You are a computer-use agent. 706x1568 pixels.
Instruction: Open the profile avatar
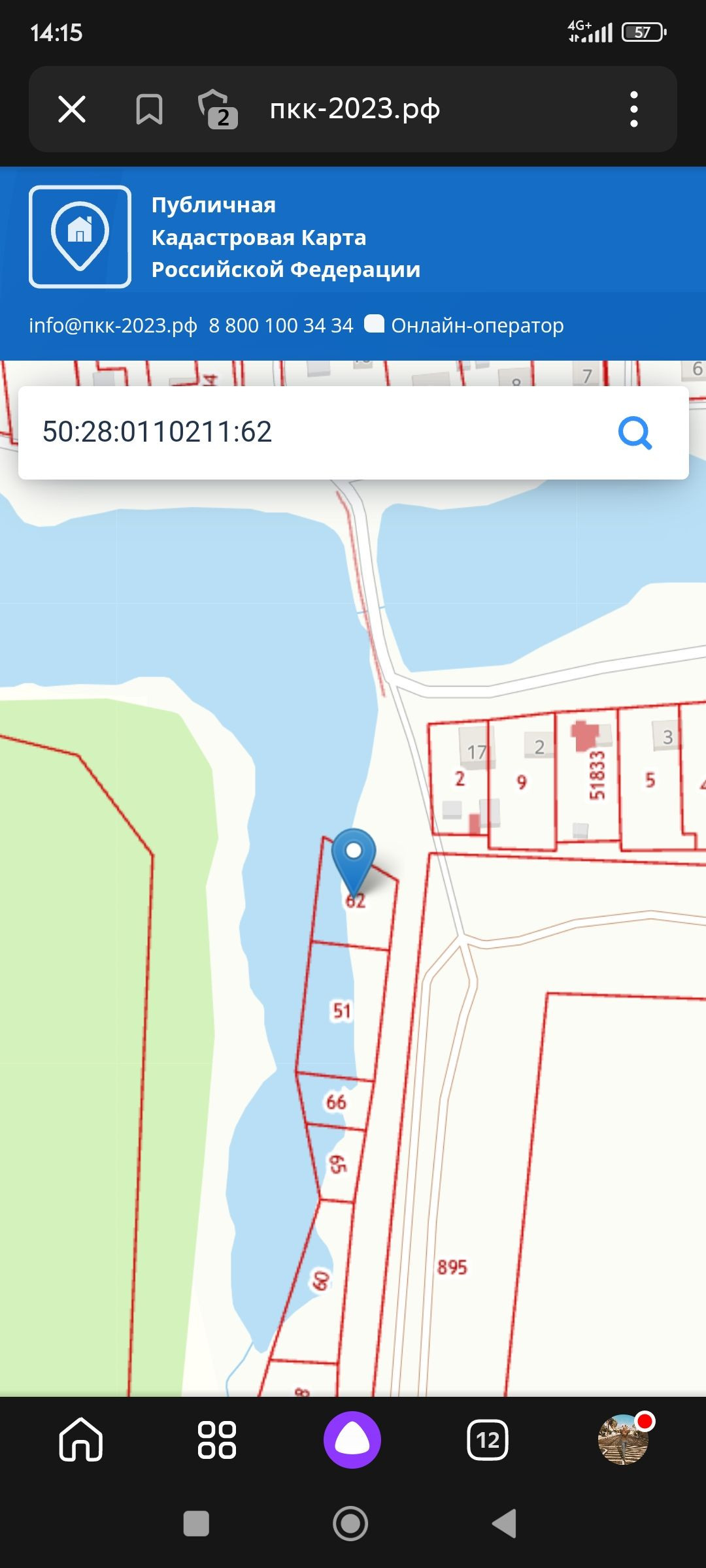[623, 1440]
